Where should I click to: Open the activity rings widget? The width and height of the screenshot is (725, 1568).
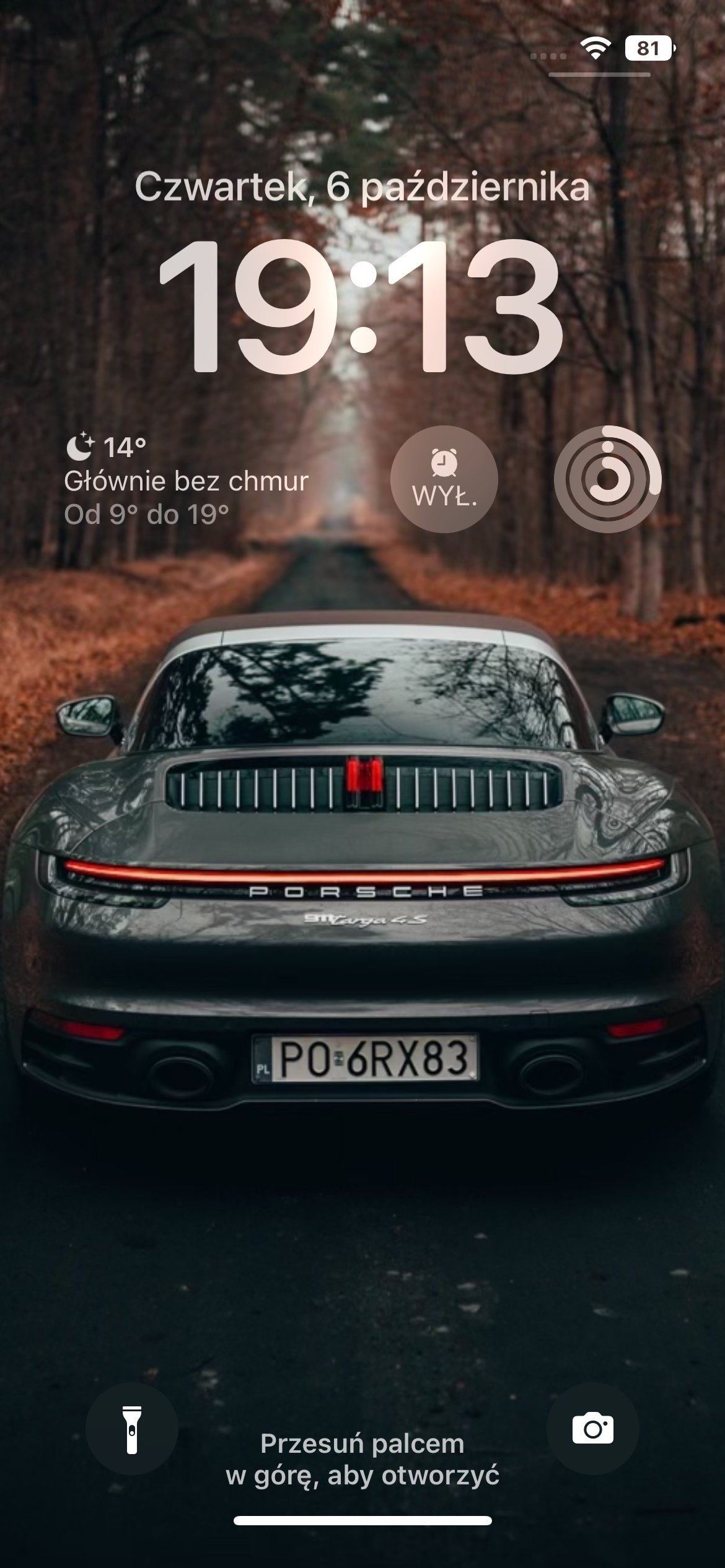pyautogui.click(x=607, y=479)
